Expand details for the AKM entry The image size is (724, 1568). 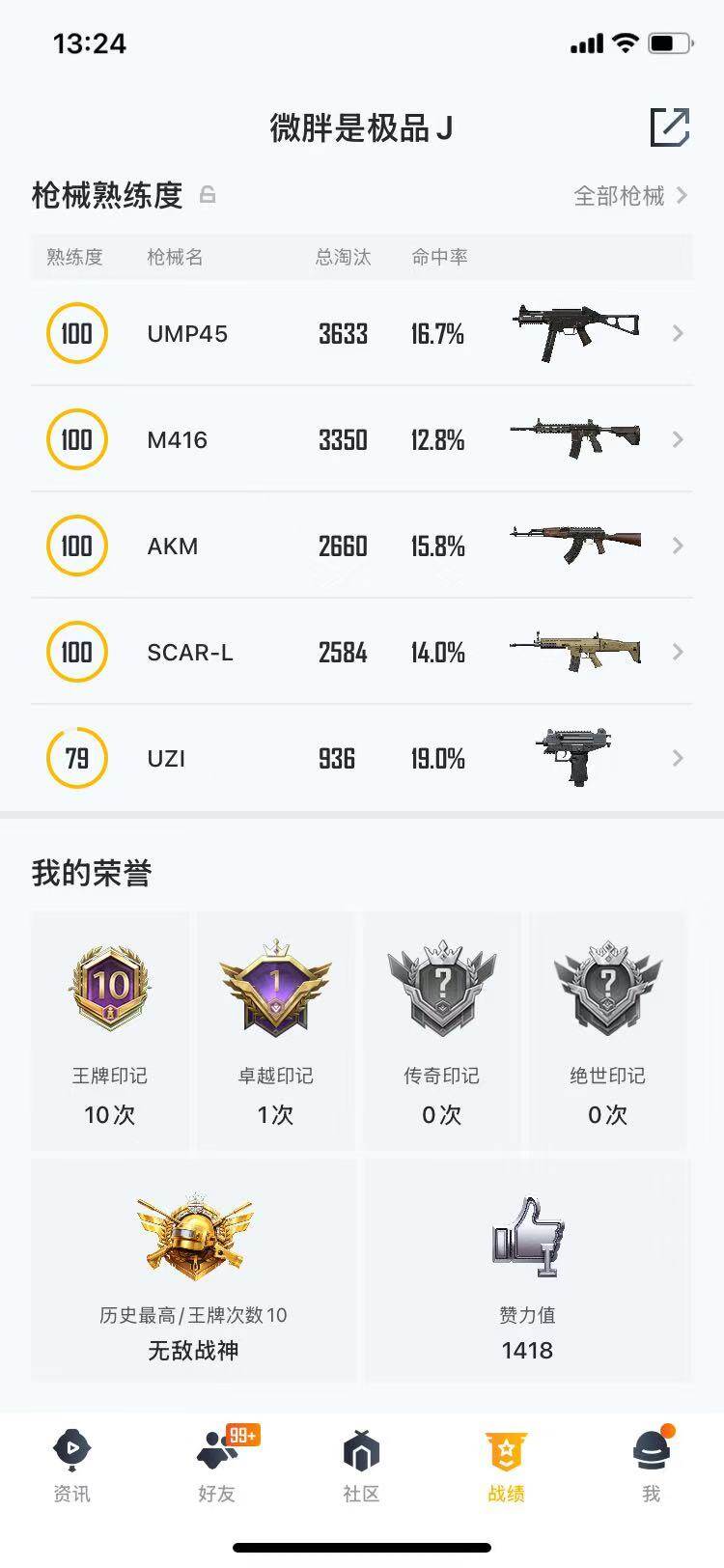tap(678, 546)
